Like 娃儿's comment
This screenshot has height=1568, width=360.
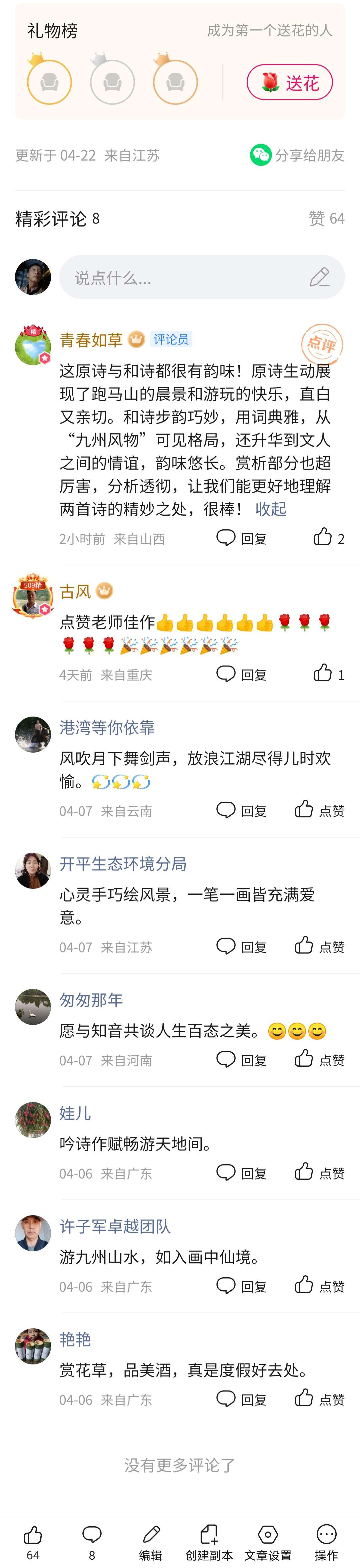(x=319, y=1172)
